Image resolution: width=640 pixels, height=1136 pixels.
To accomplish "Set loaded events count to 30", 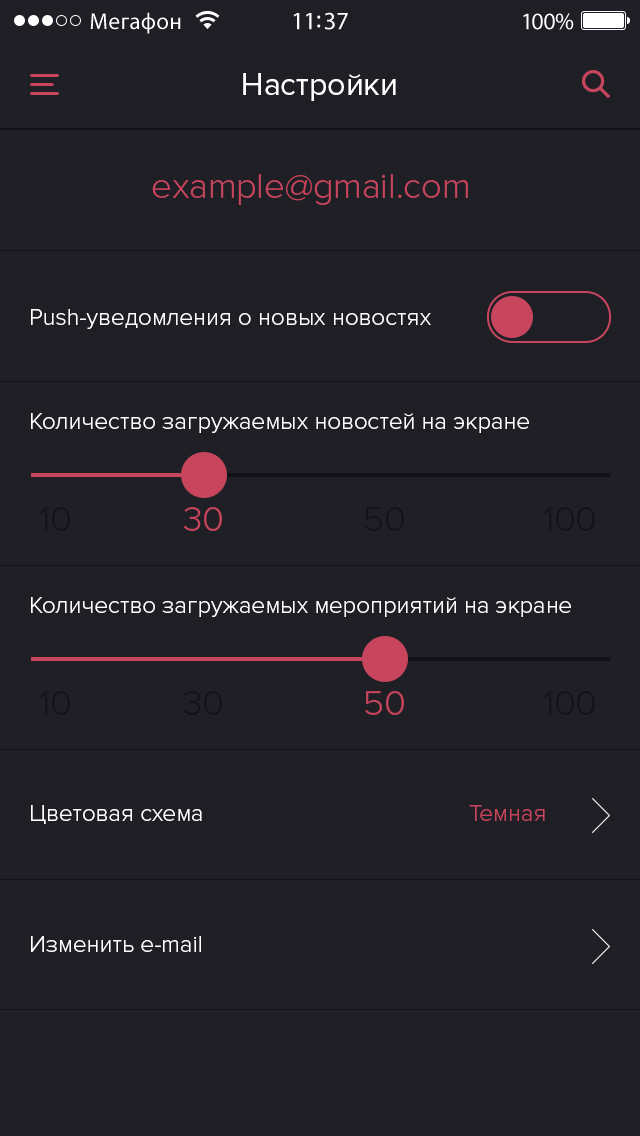I will point(203,703).
